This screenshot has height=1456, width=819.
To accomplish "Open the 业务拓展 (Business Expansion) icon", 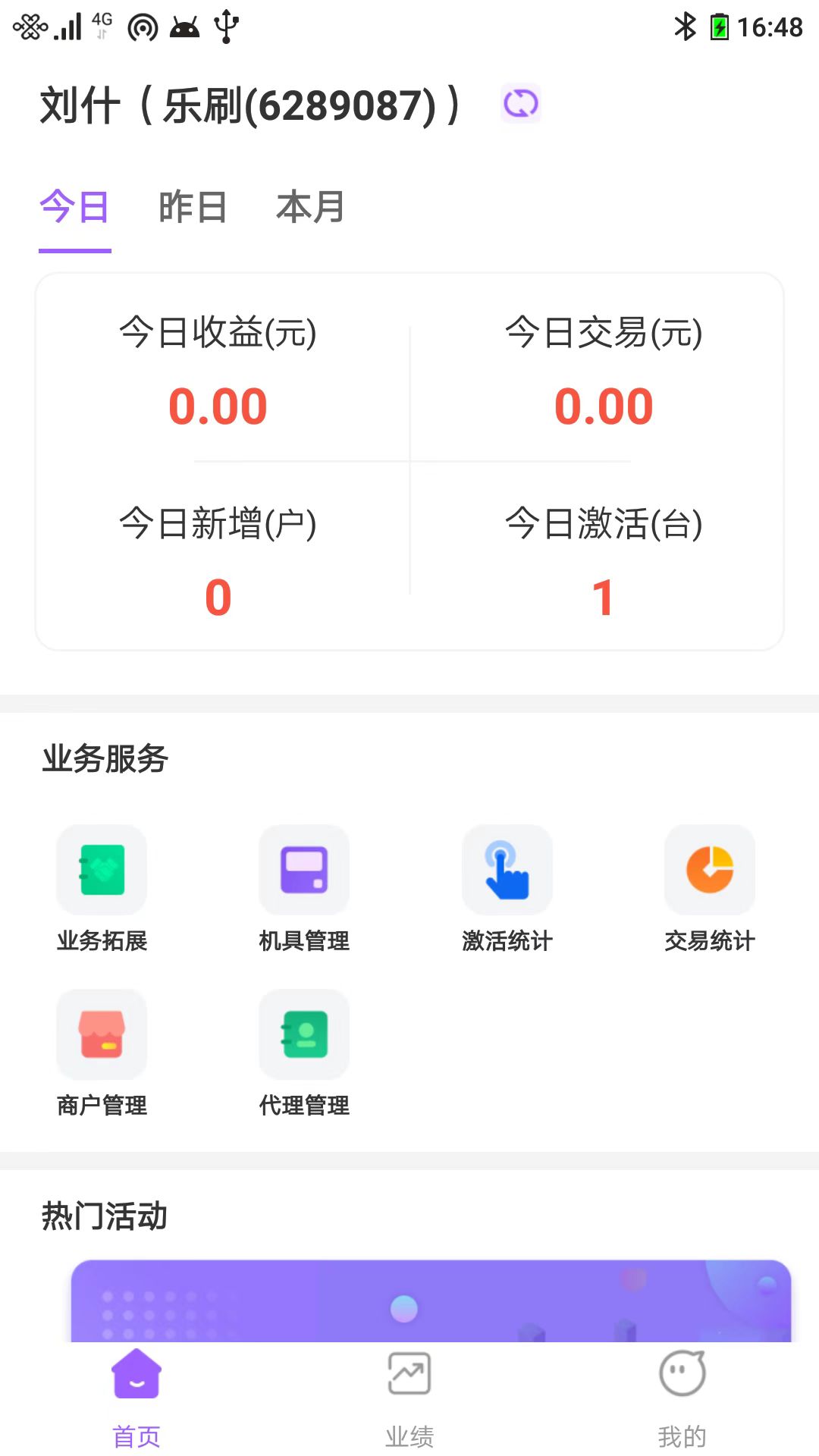I will click(x=102, y=870).
